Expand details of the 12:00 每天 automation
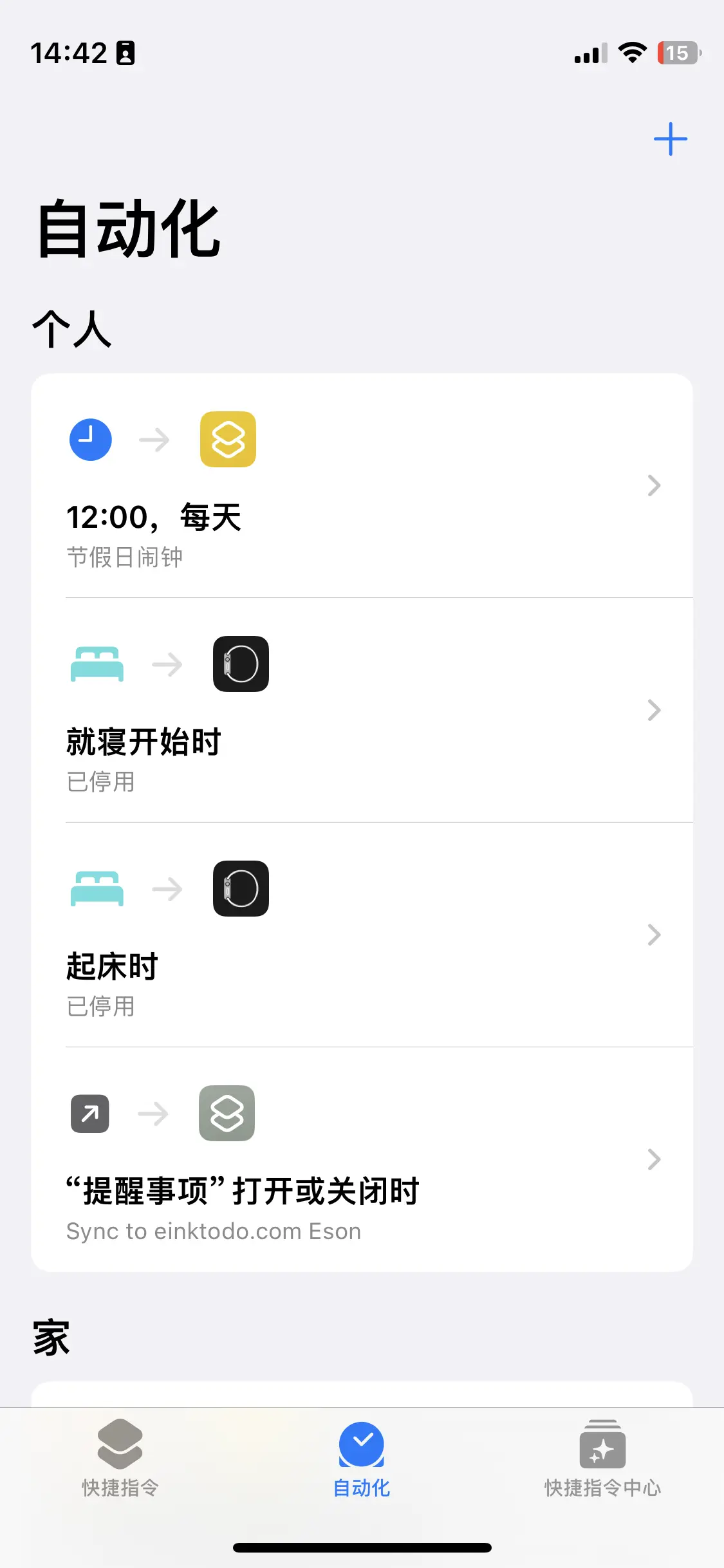Screen dimensions: 724x1568 [654, 486]
